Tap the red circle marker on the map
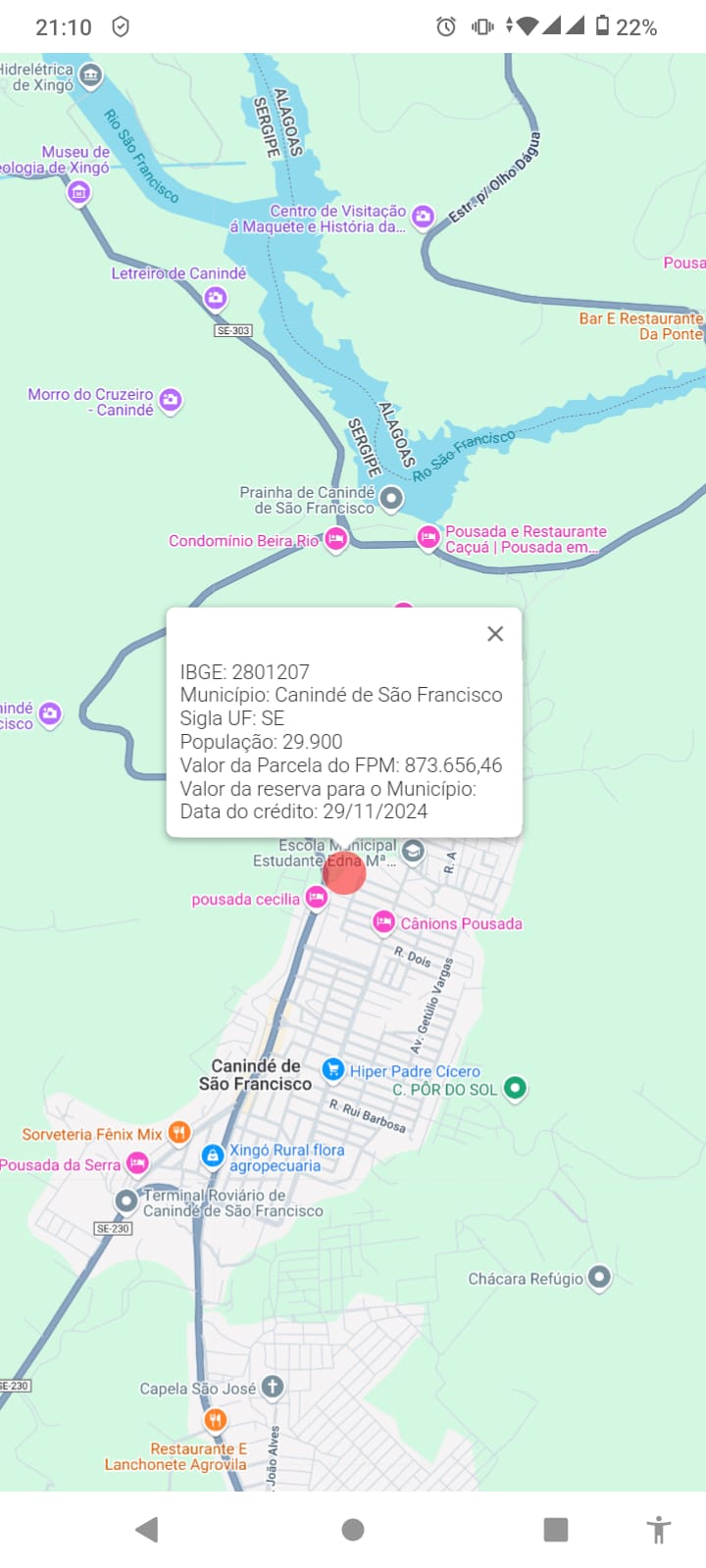Viewport: 706px width, 1568px height. point(344,871)
